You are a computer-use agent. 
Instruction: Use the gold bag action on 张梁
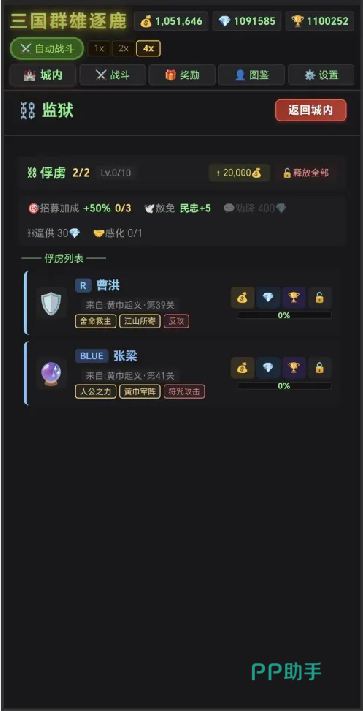[242, 368]
